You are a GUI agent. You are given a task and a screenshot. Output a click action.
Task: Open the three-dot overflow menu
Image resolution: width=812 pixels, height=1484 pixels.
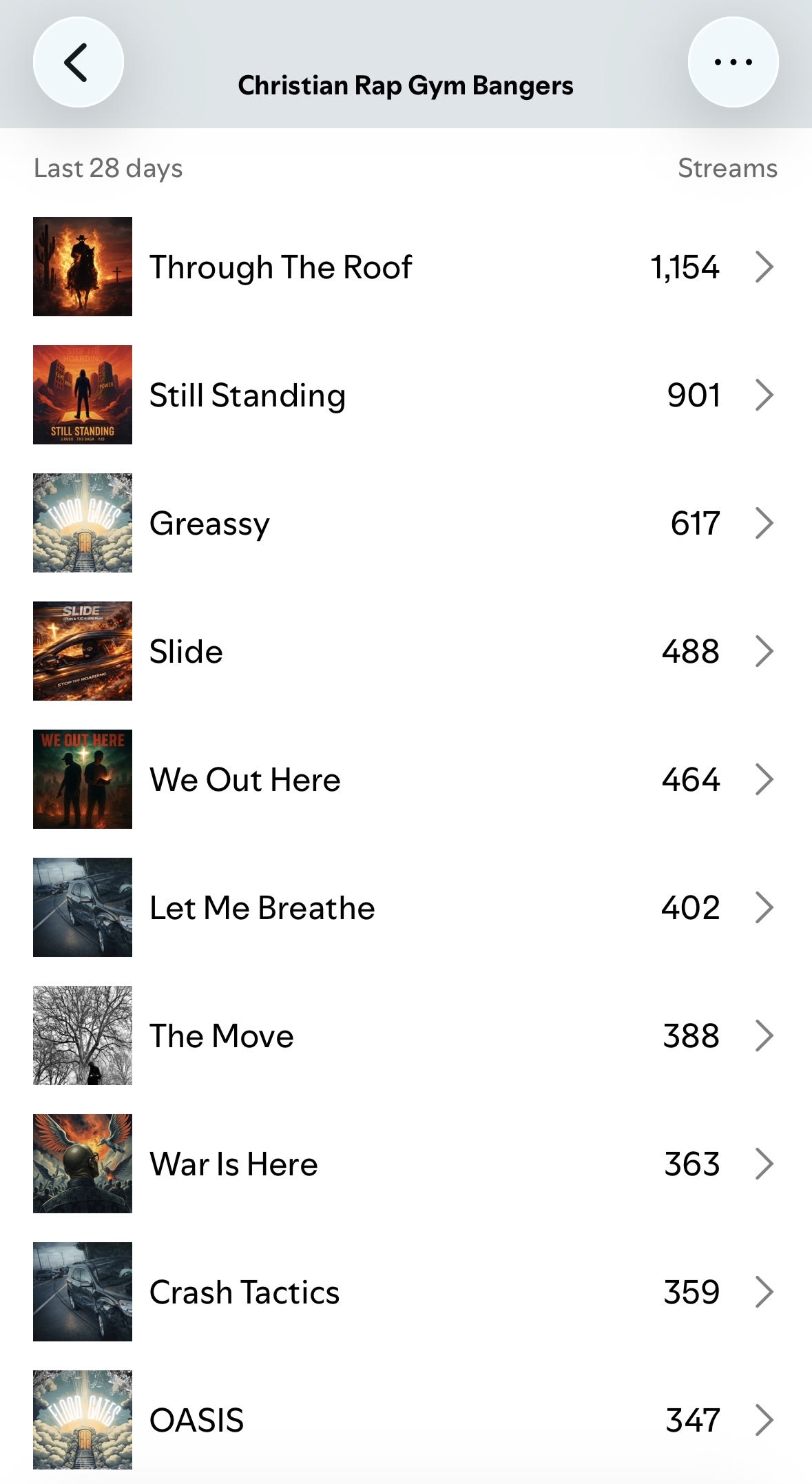click(733, 62)
